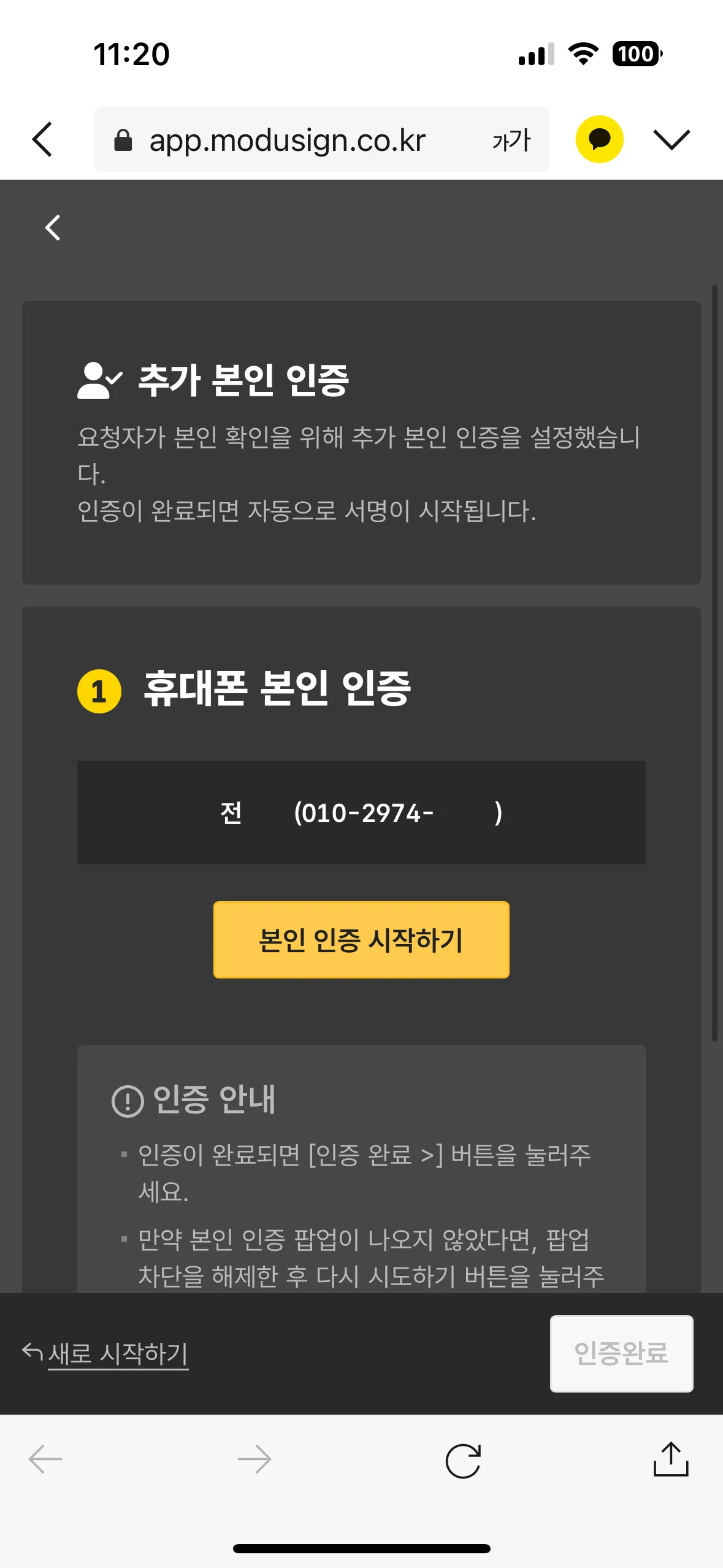Screen dimensions: 723x1568
Task: Share this page via share icon
Action: click(671, 1459)
